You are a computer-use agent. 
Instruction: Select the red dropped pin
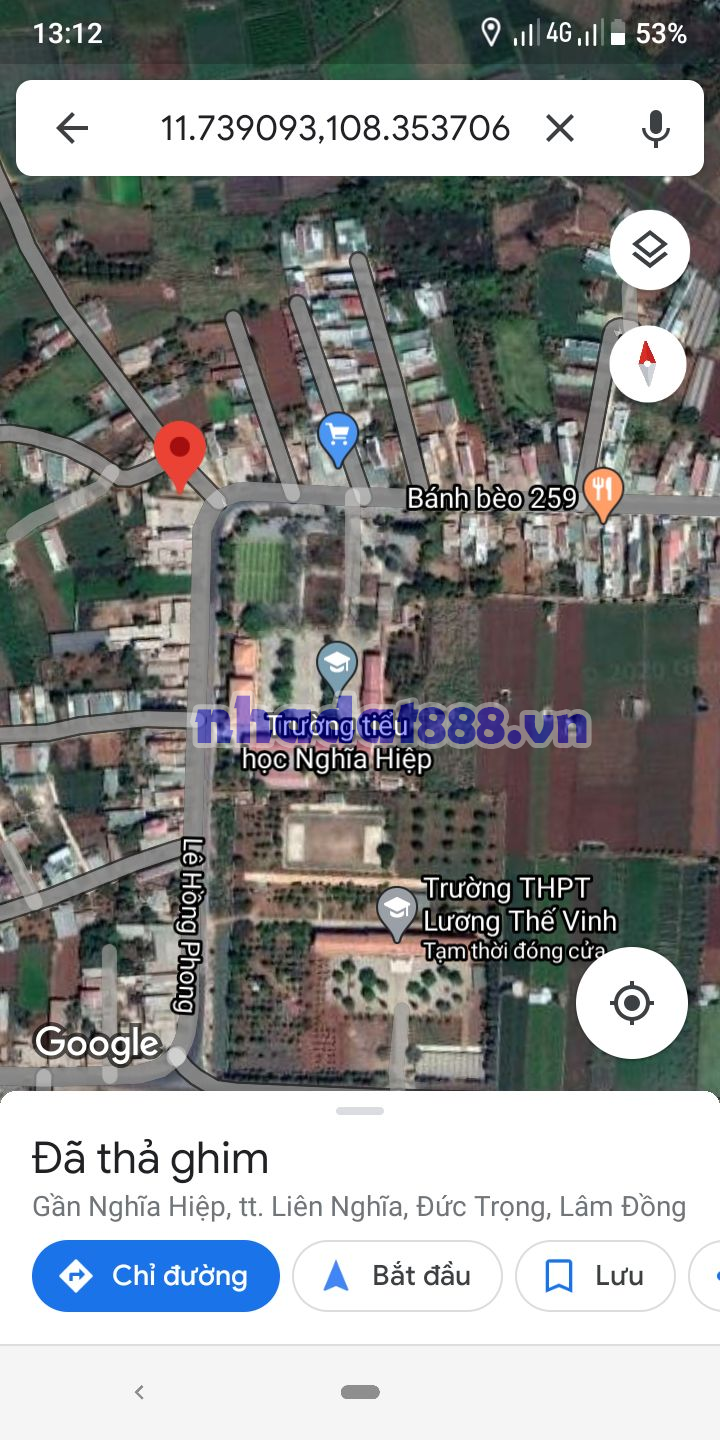(x=180, y=452)
